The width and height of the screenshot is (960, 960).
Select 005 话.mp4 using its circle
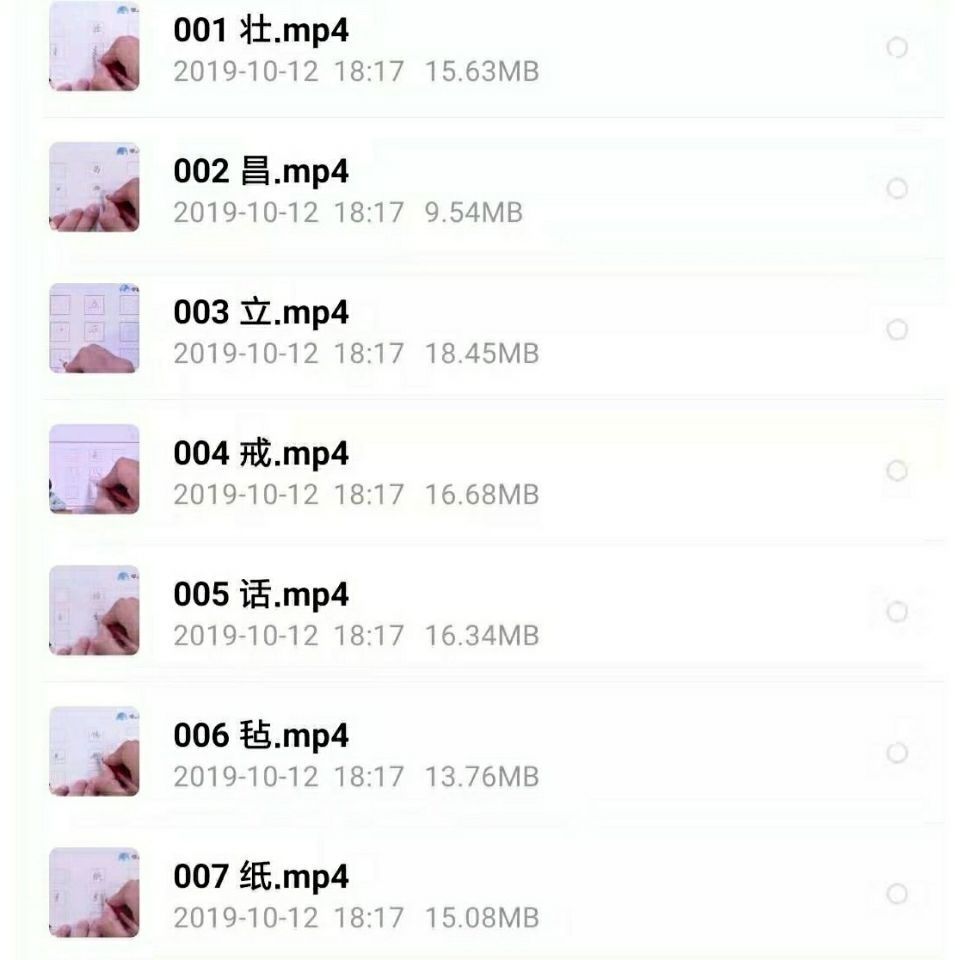point(897,611)
